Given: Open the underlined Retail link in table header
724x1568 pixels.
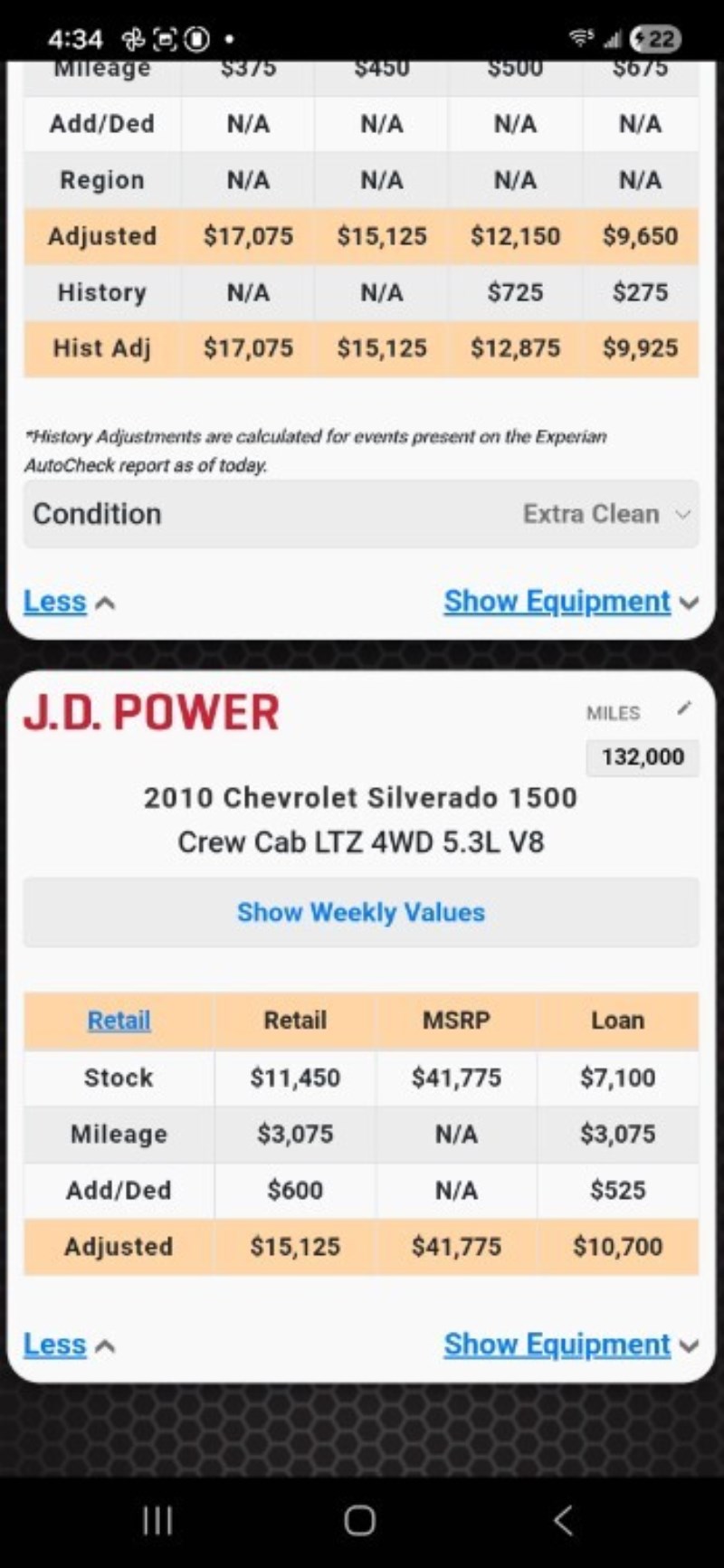Looking at the screenshot, I should [119, 1021].
